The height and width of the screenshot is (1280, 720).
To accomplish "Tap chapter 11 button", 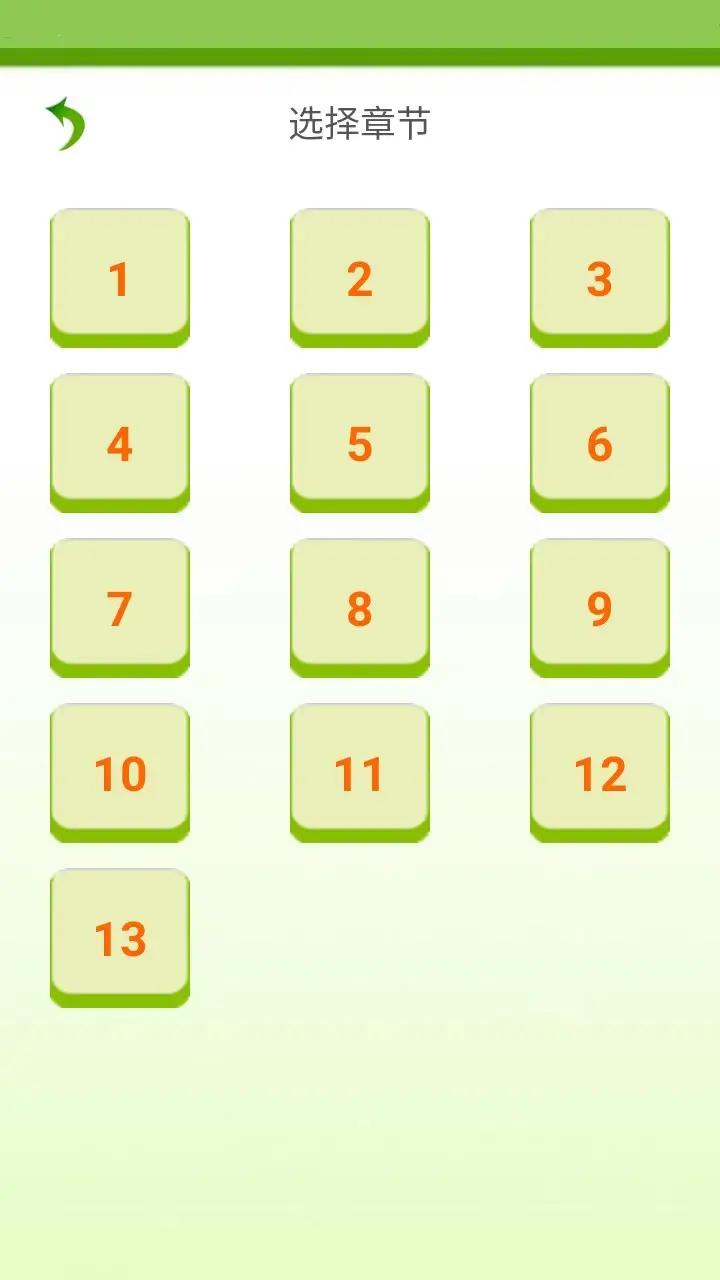I will tap(360, 773).
